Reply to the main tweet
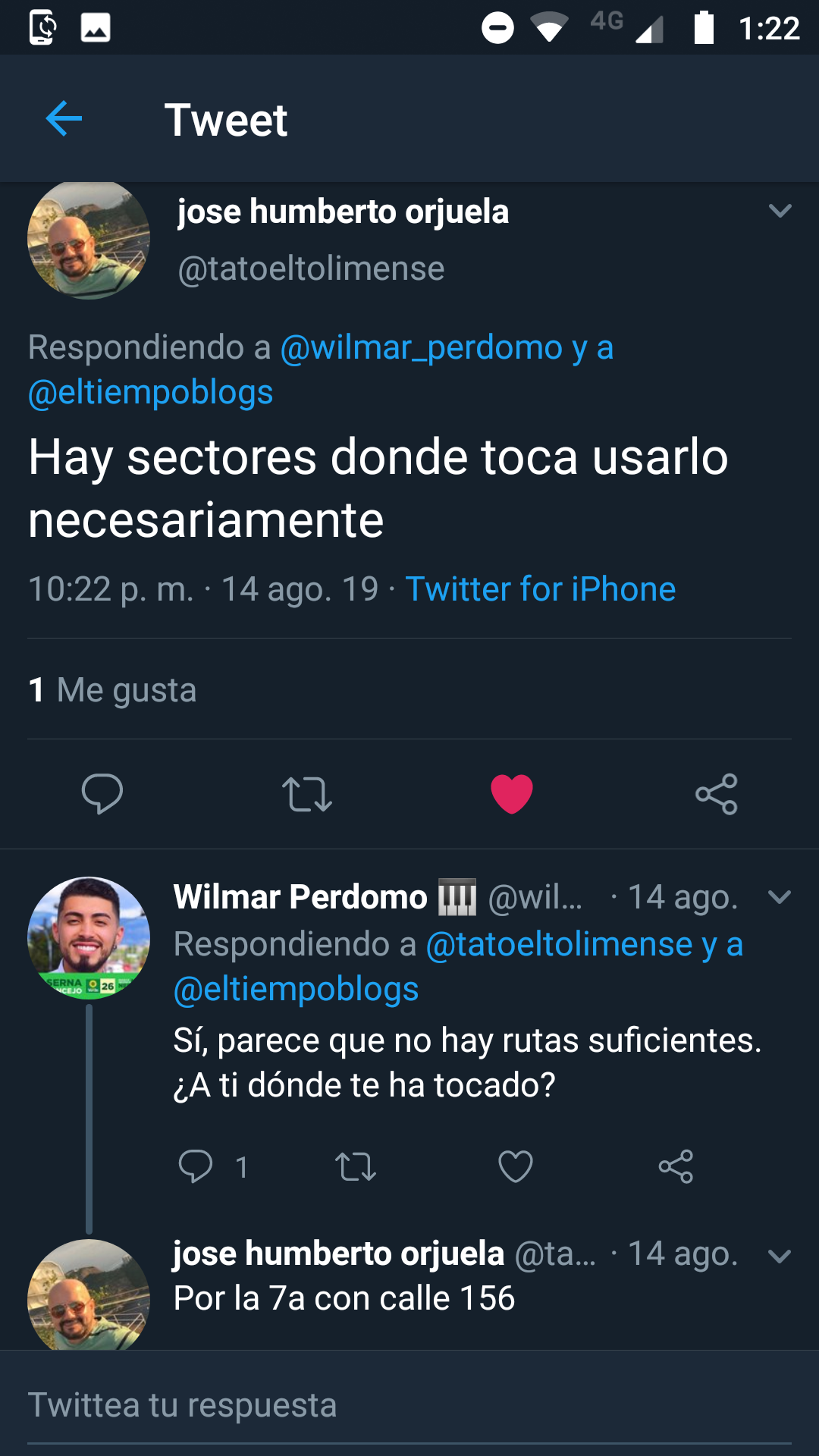819x1456 pixels. [x=102, y=794]
